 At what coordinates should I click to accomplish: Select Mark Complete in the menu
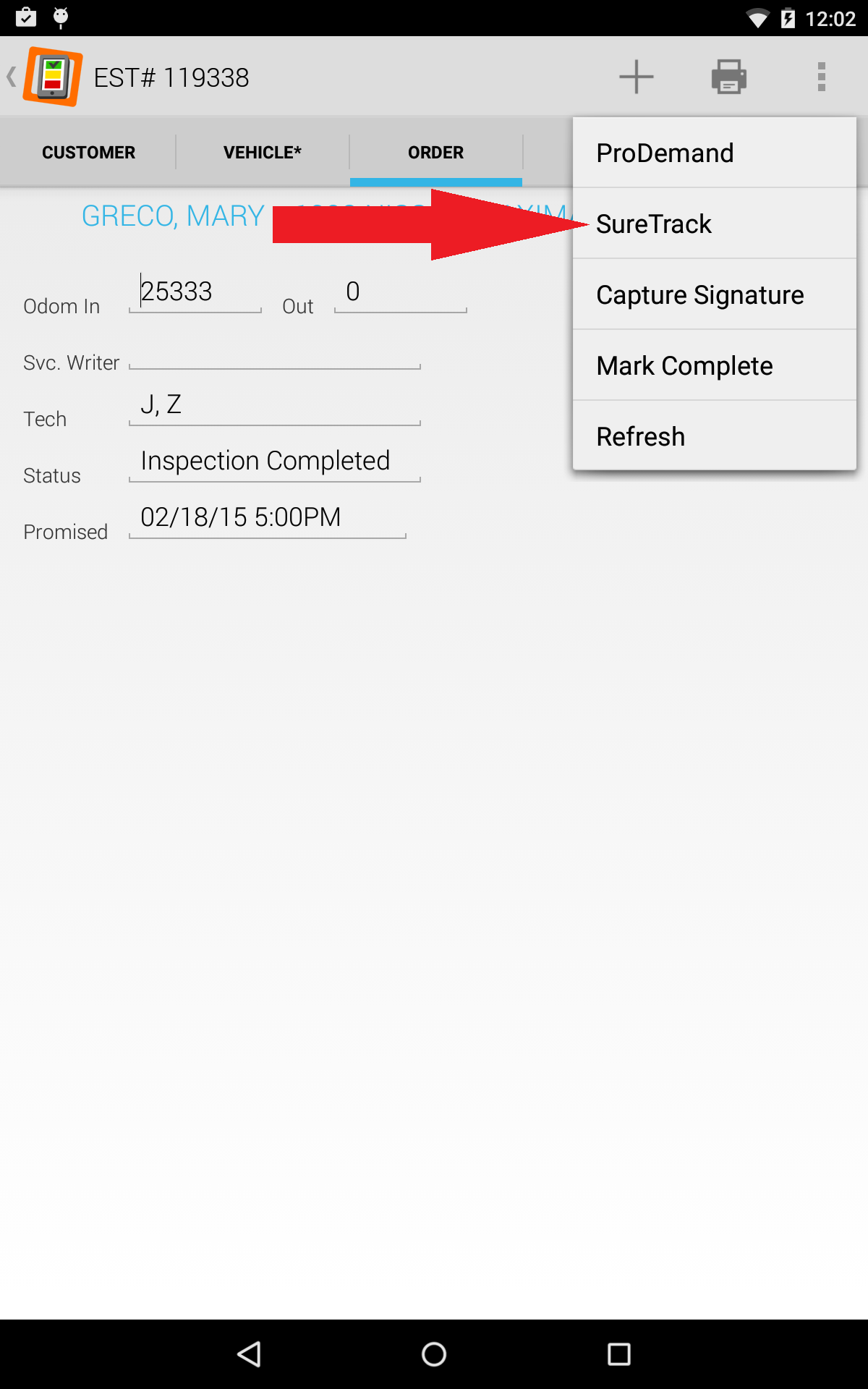715,365
